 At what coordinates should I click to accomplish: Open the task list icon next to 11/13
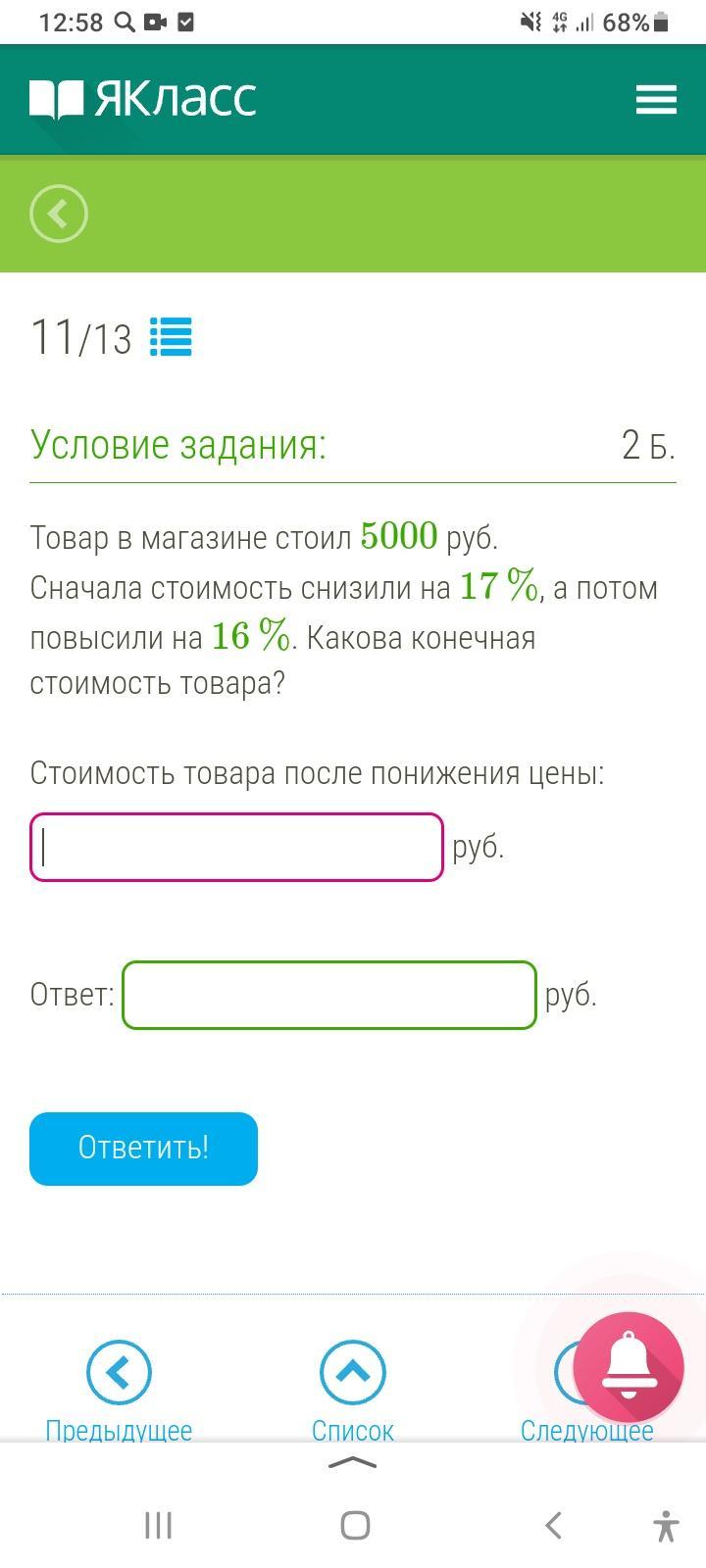click(171, 337)
